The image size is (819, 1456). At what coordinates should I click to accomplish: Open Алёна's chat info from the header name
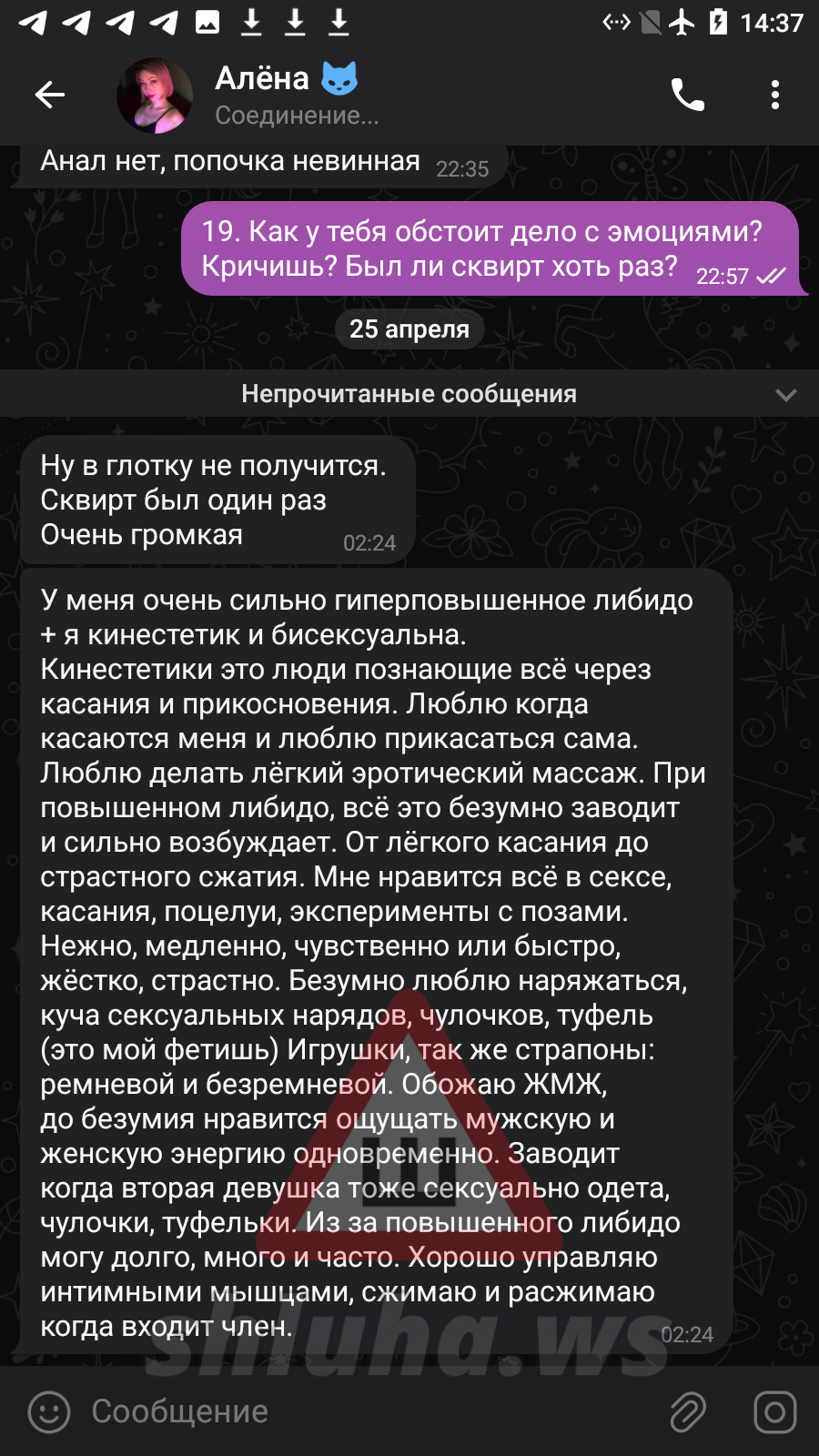pos(262,78)
